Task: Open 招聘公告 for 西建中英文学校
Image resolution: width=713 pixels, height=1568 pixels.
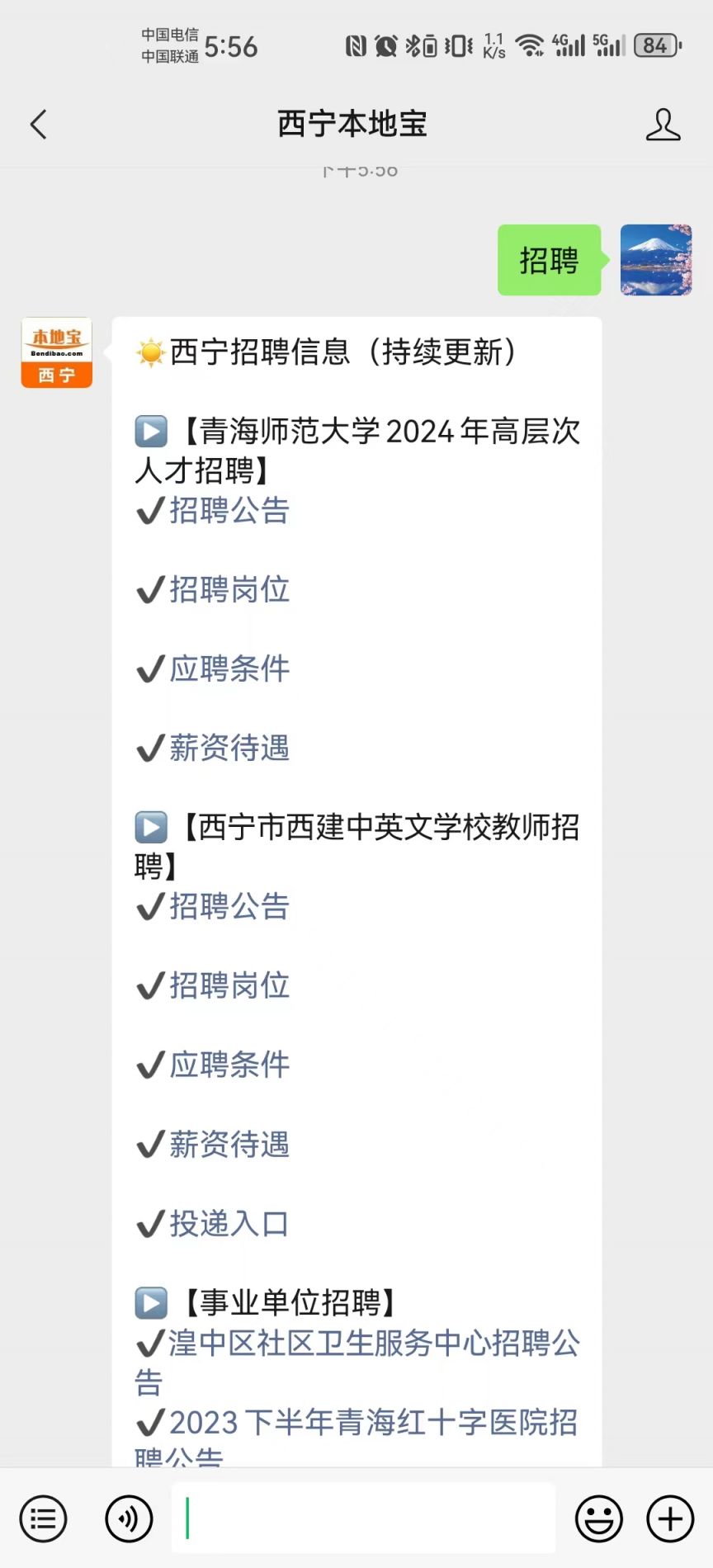Action: [x=229, y=906]
